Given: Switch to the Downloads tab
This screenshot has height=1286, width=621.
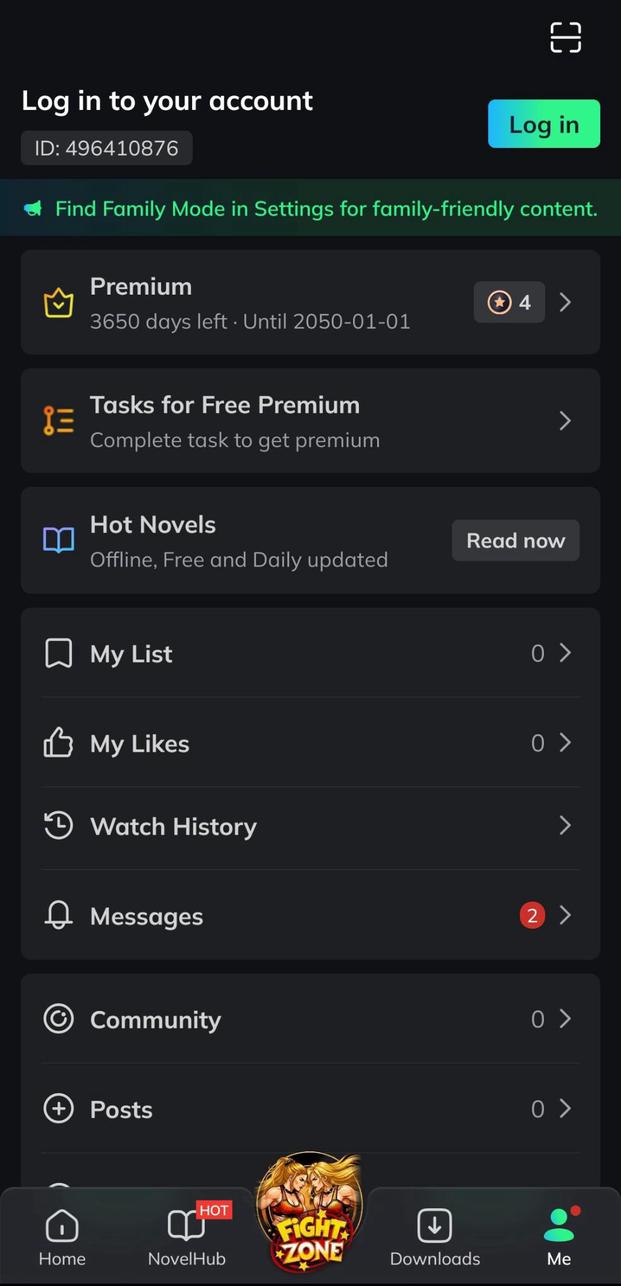Looking at the screenshot, I should (x=434, y=1236).
